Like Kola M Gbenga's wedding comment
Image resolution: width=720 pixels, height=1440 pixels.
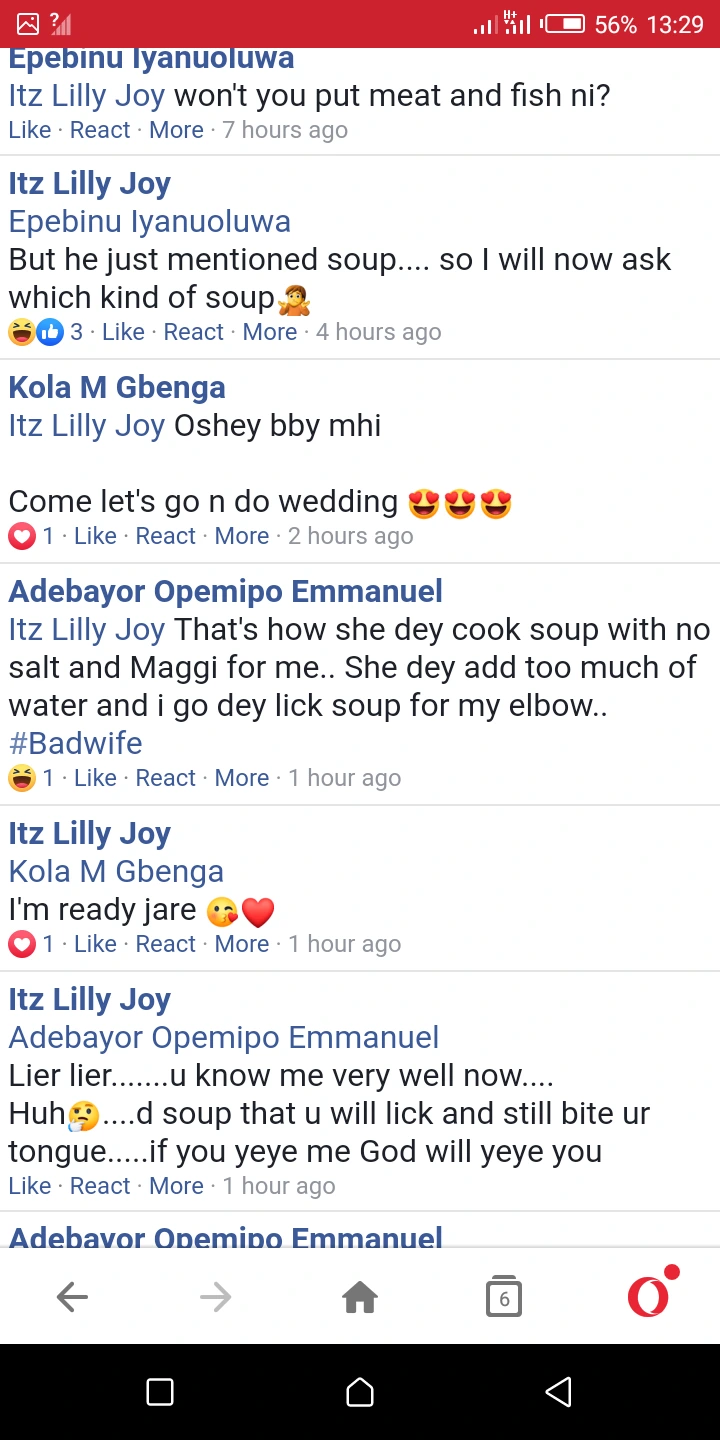95,536
